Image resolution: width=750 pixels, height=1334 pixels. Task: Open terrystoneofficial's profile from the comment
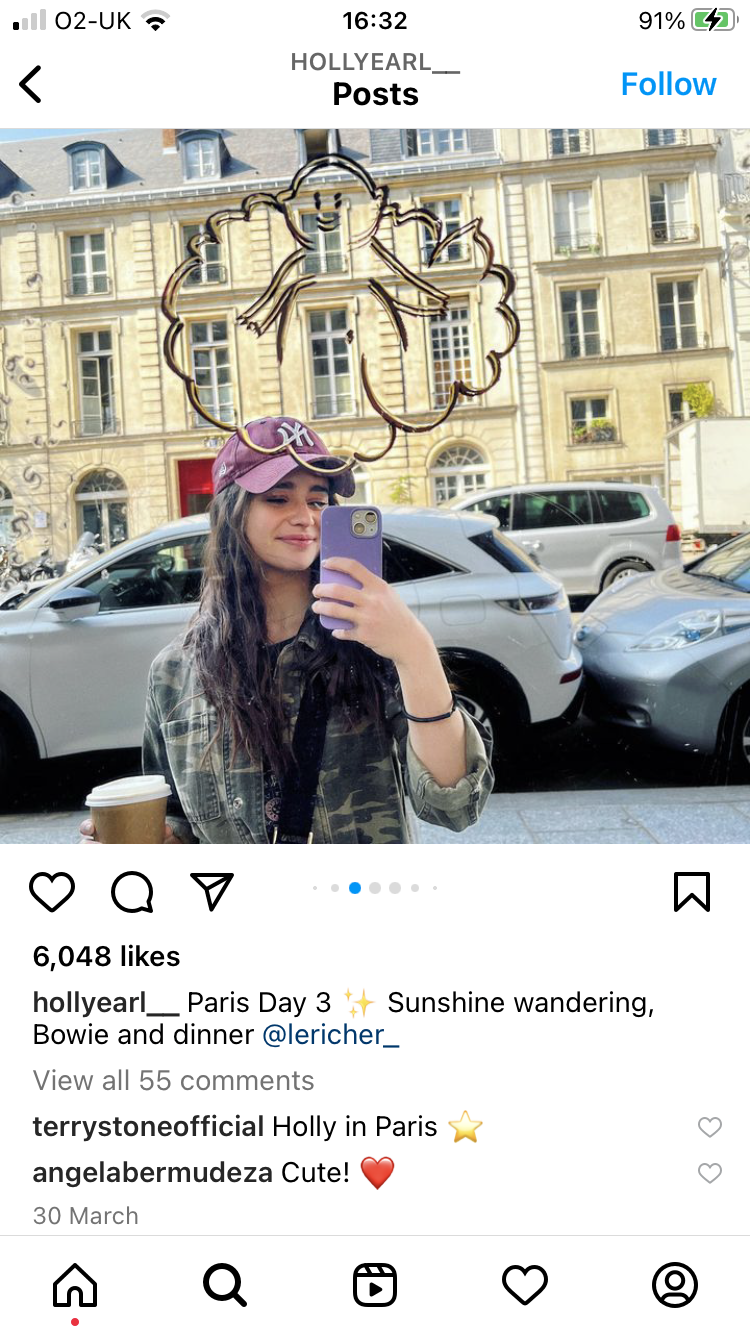point(148,1126)
